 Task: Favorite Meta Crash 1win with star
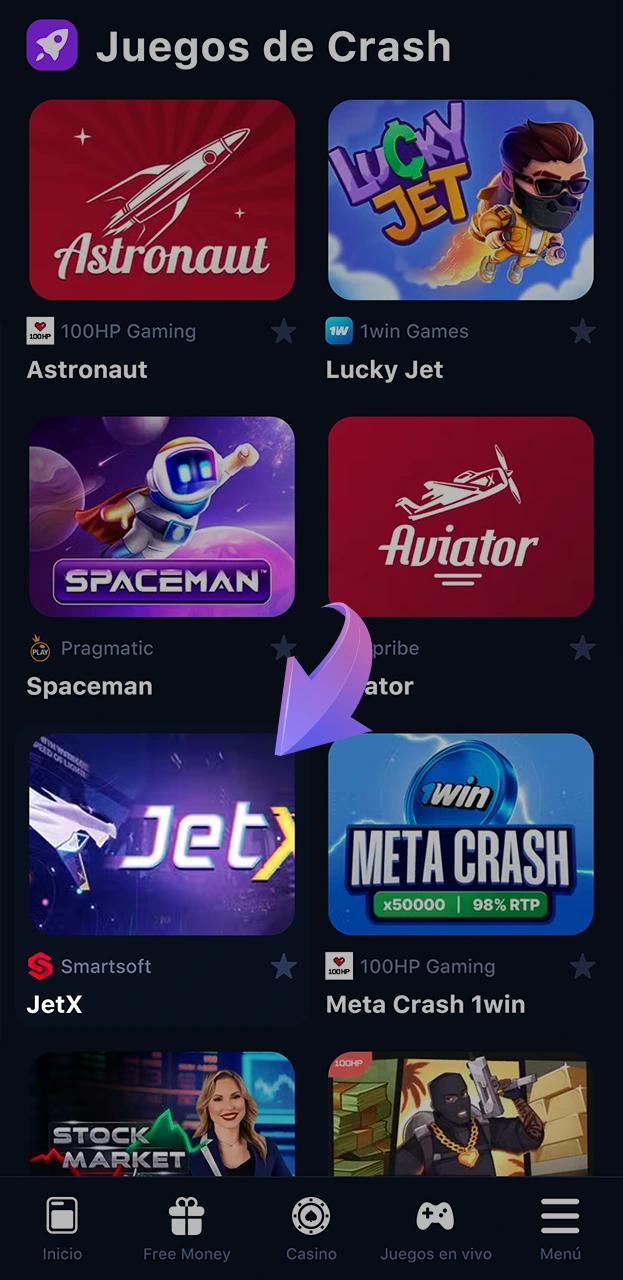click(582, 966)
